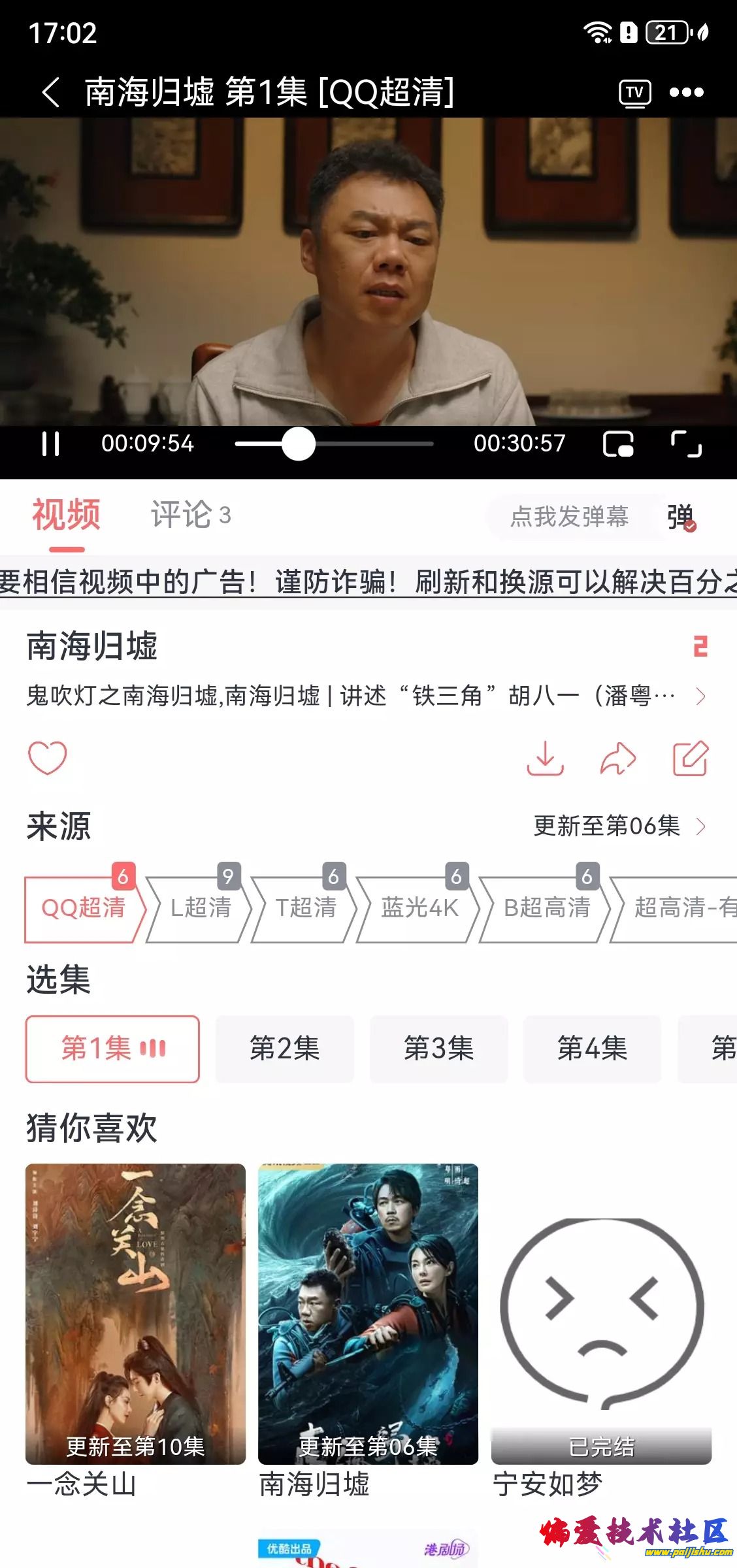Expand video to fullscreen
The image size is (737, 1568).
686,444
